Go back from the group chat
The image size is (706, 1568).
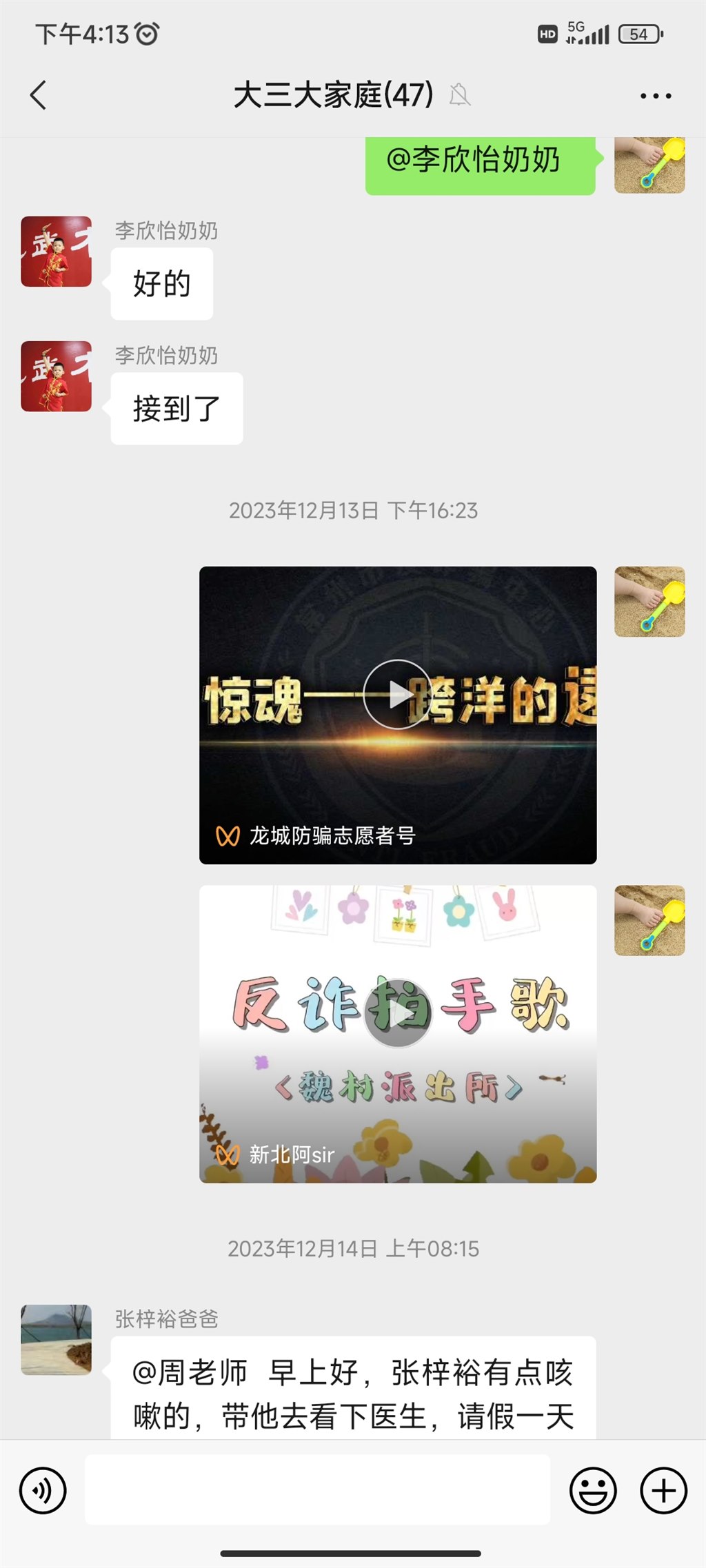pyautogui.click(x=39, y=95)
